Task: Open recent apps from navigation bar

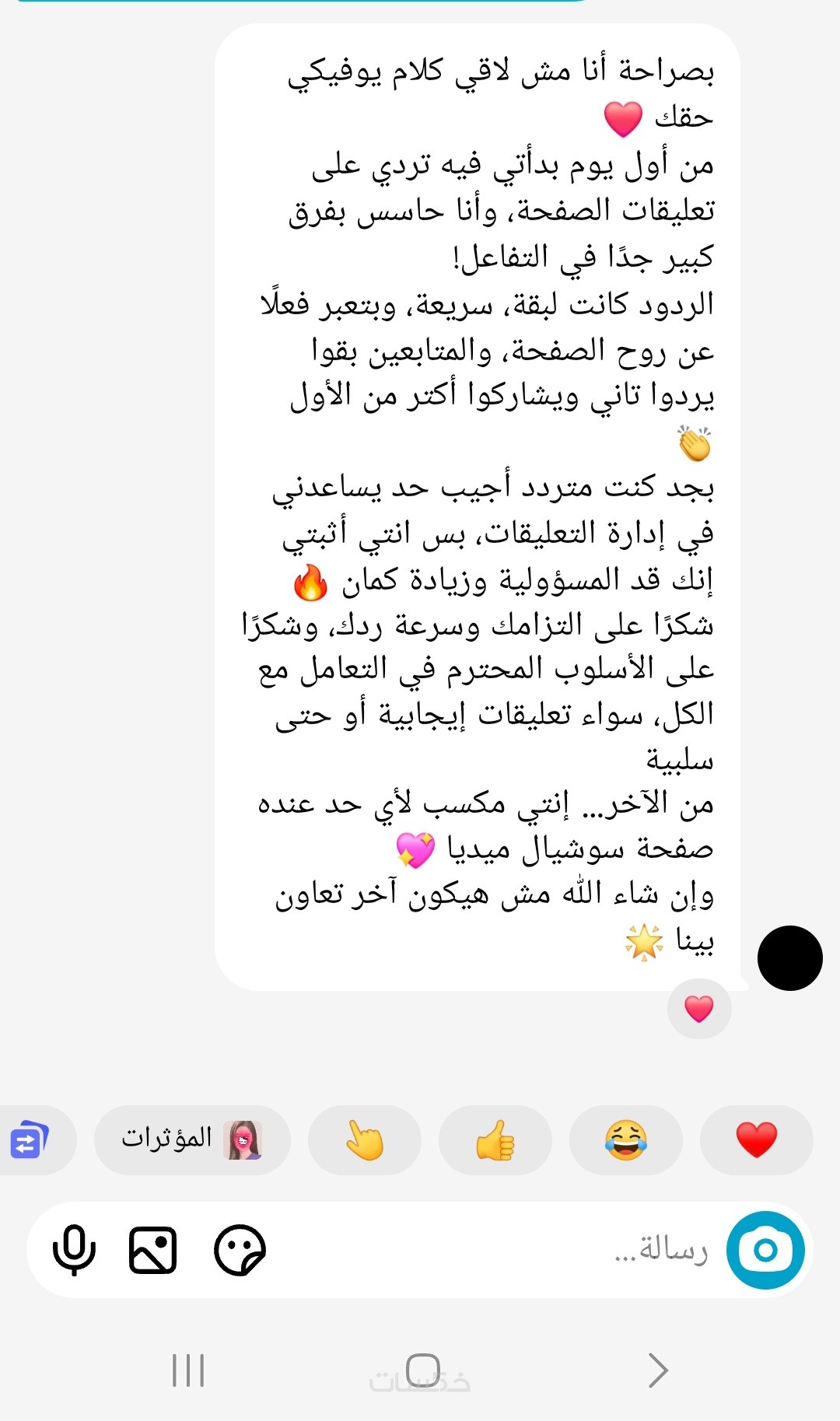Action: [188, 1370]
